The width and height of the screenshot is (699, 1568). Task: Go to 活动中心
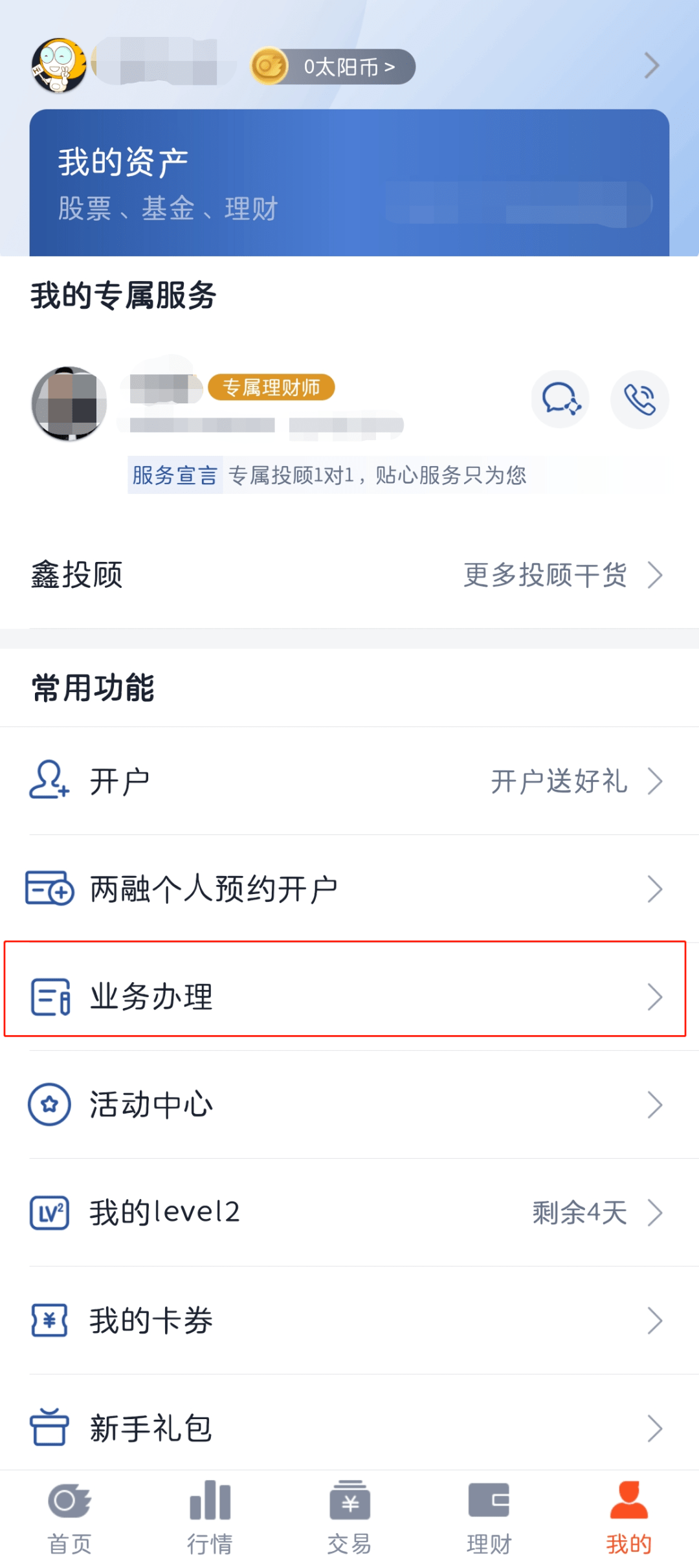click(349, 1104)
